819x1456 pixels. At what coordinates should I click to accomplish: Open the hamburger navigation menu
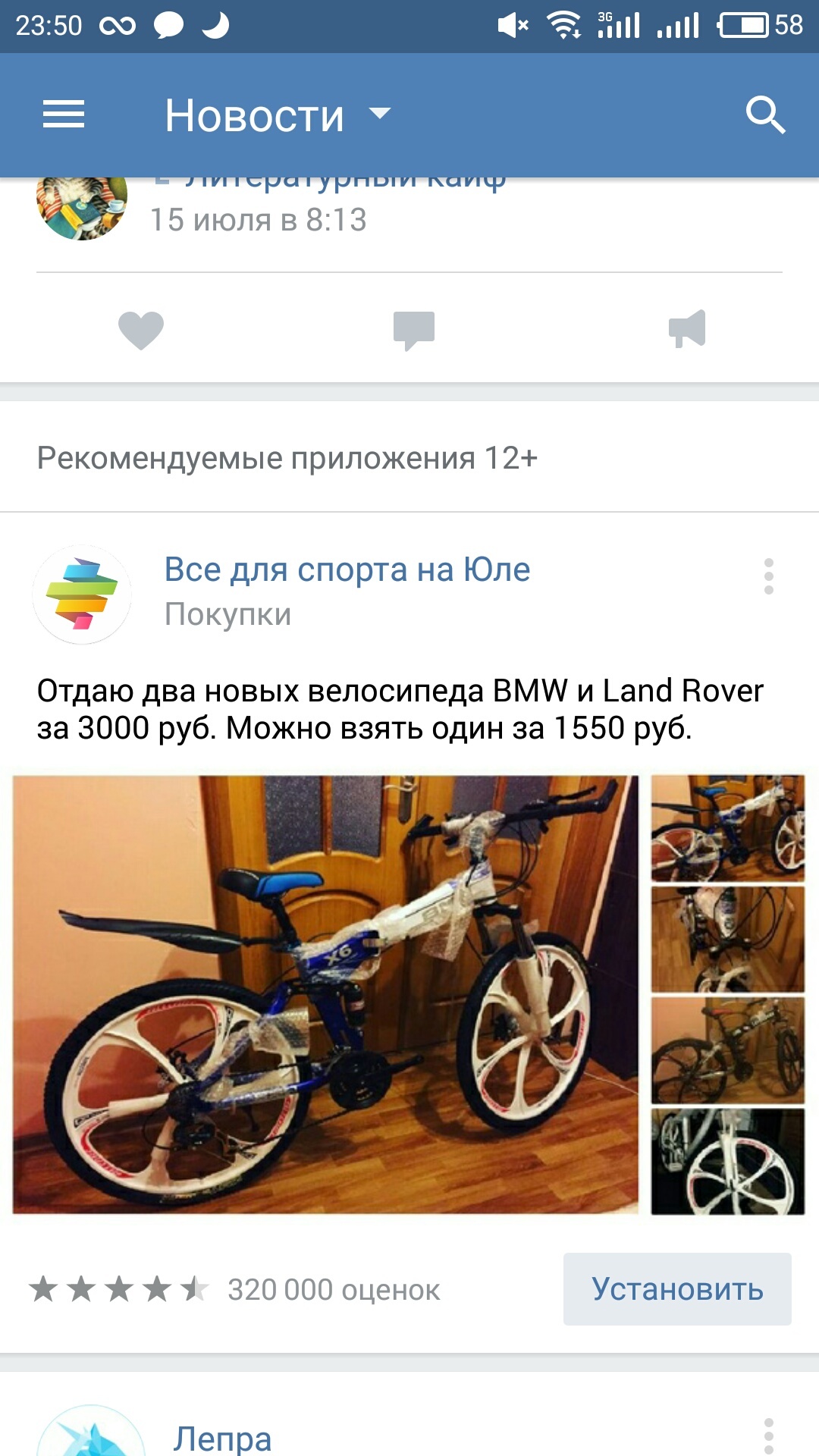(x=64, y=115)
